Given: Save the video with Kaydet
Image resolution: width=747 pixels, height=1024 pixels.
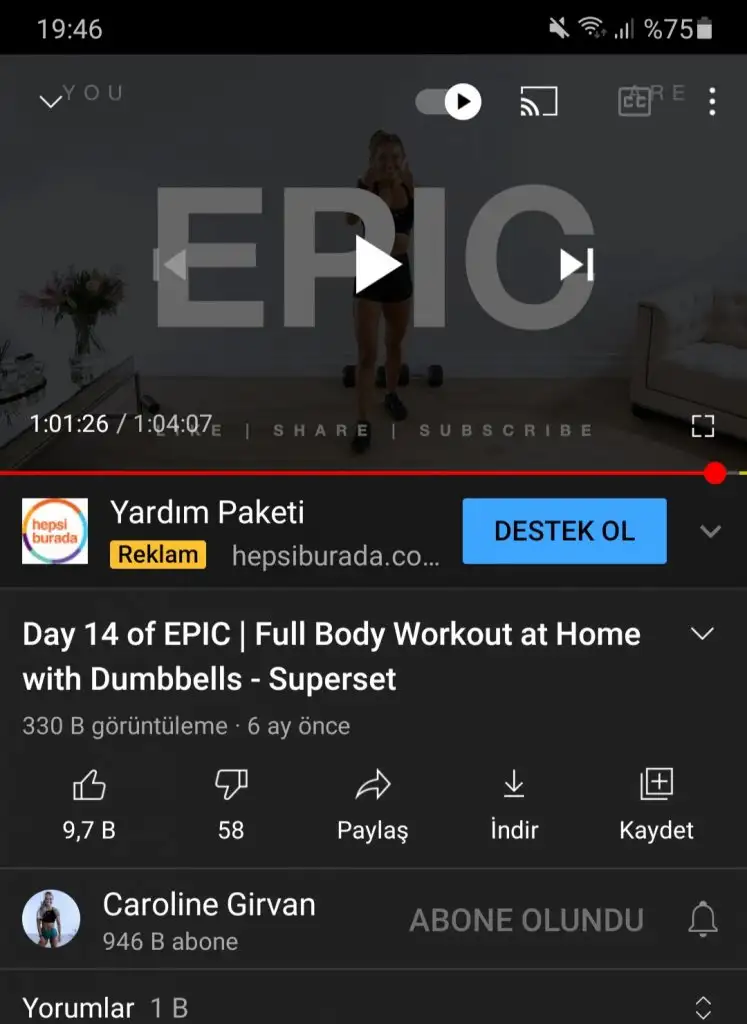Looking at the screenshot, I should click(656, 802).
